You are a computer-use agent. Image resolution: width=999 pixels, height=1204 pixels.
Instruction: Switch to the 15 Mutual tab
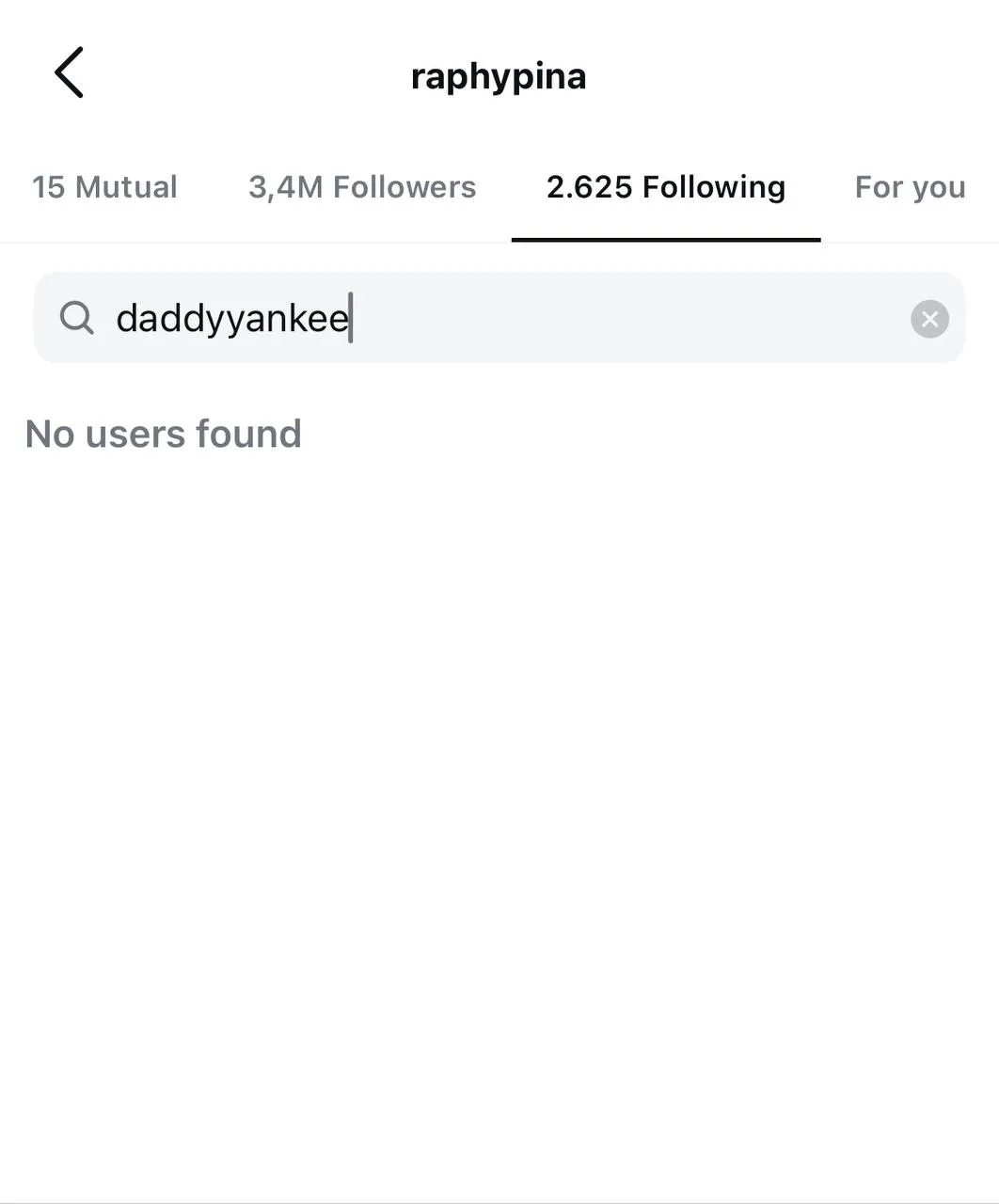tap(104, 187)
